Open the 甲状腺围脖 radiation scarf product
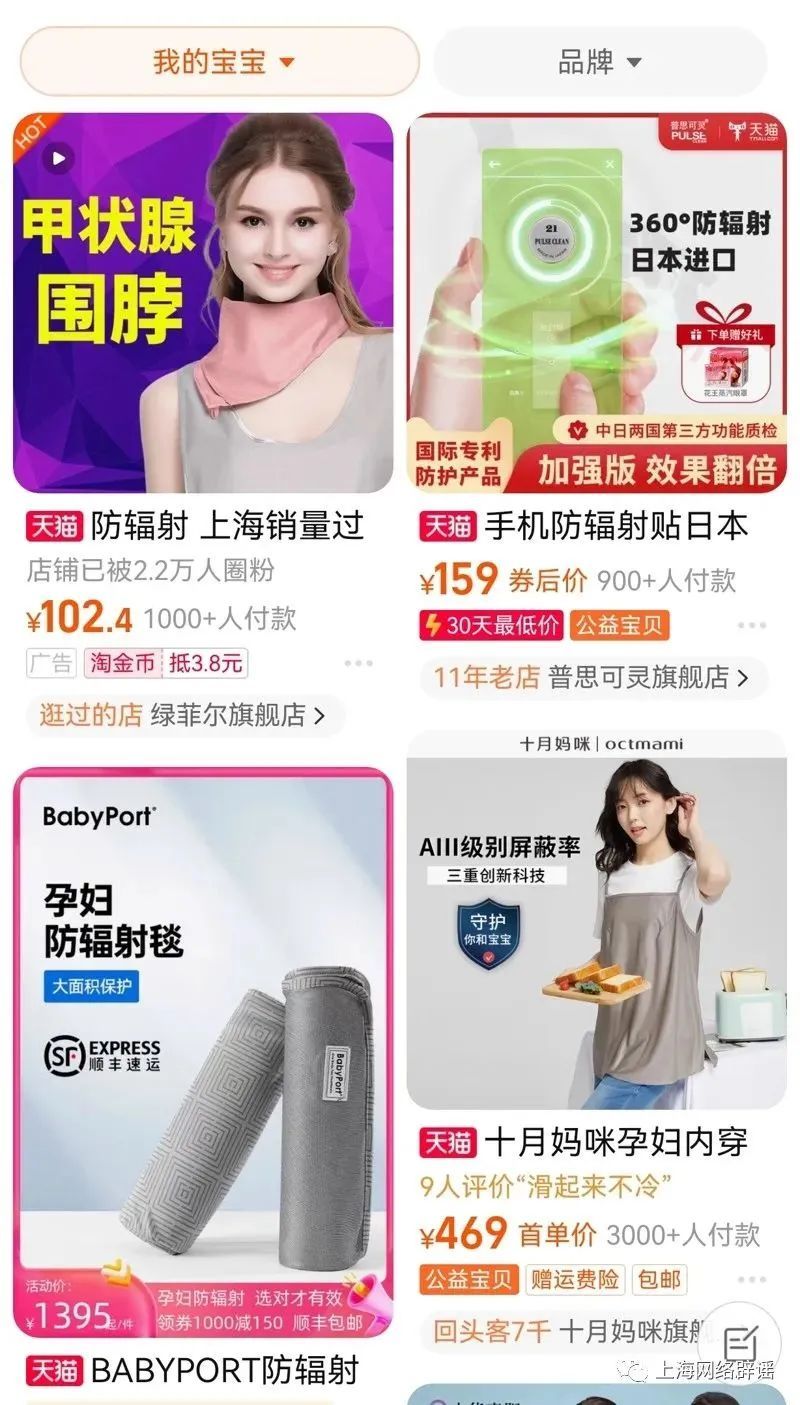 pyautogui.click(x=203, y=303)
